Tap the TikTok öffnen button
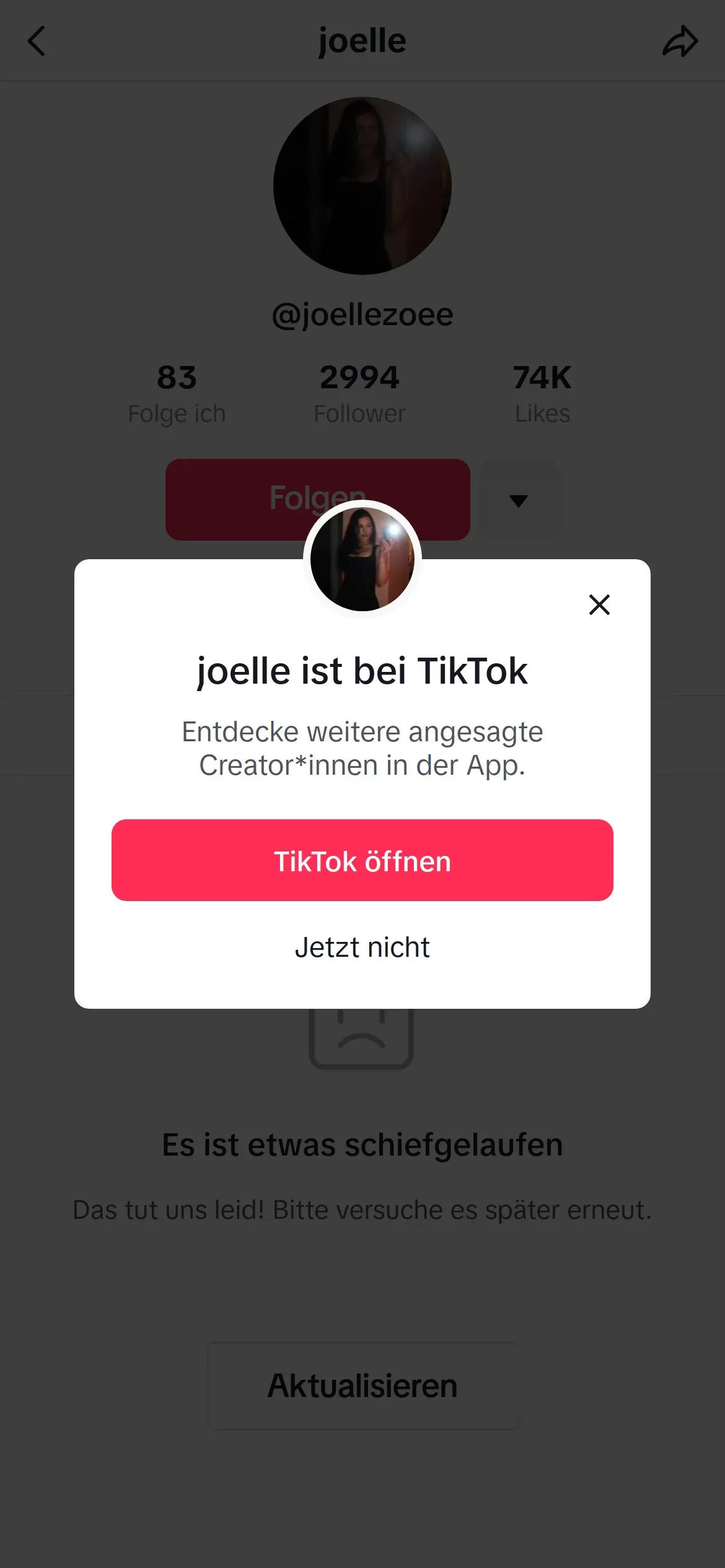 [x=362, y=860]
